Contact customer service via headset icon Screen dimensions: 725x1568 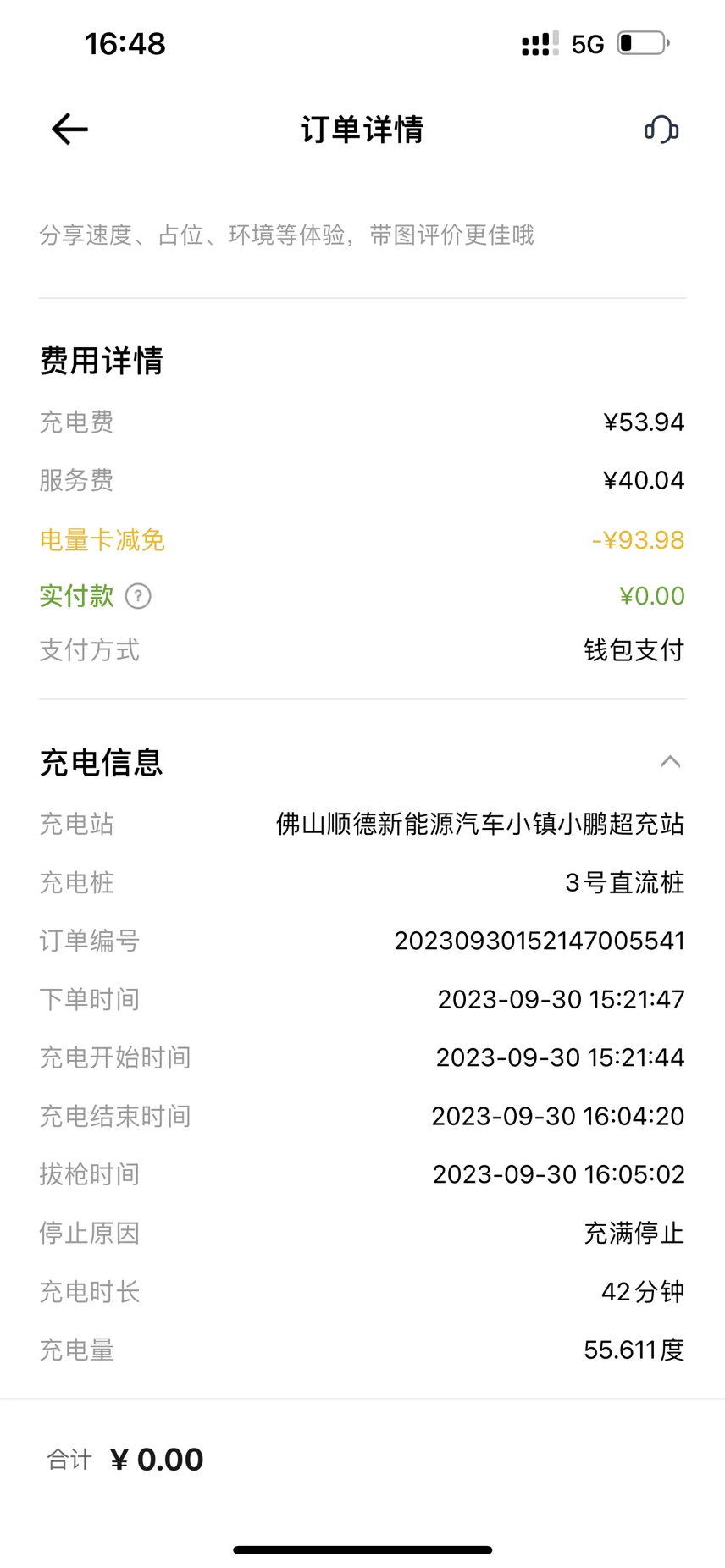661,130
